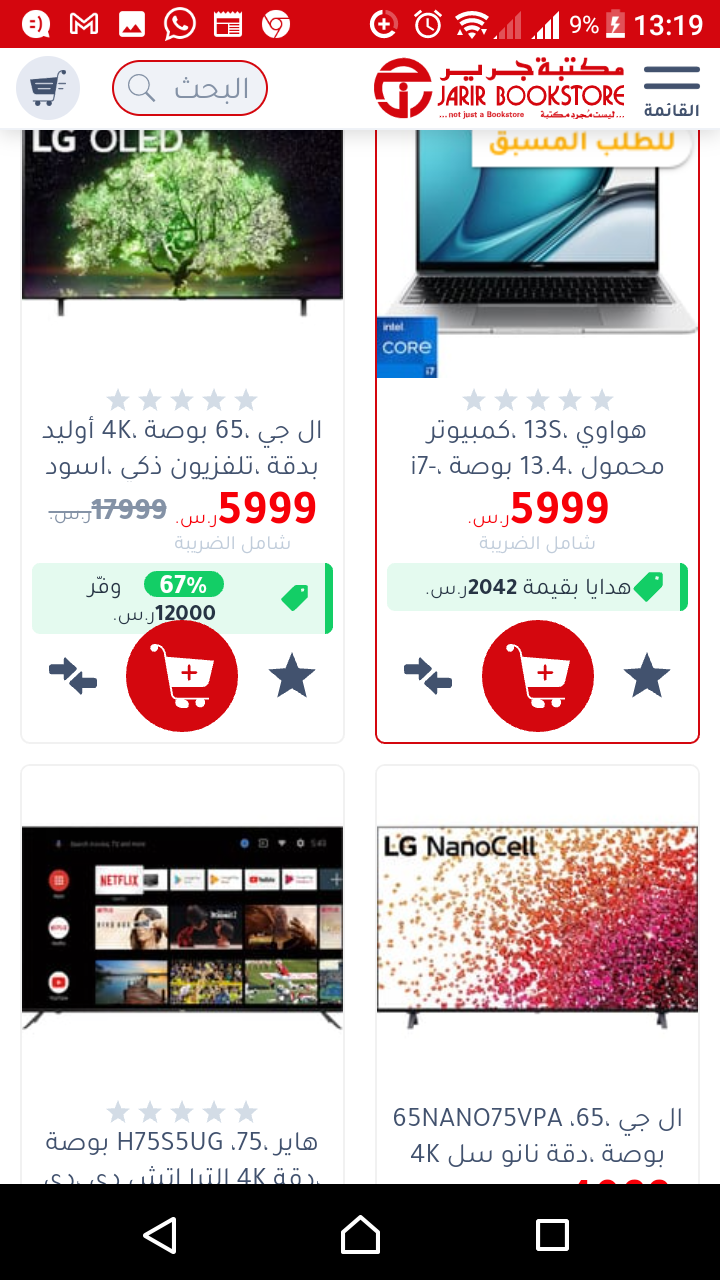Open the shopping cart icon
The image size is (720, 1280).
[x=48, y=88]
